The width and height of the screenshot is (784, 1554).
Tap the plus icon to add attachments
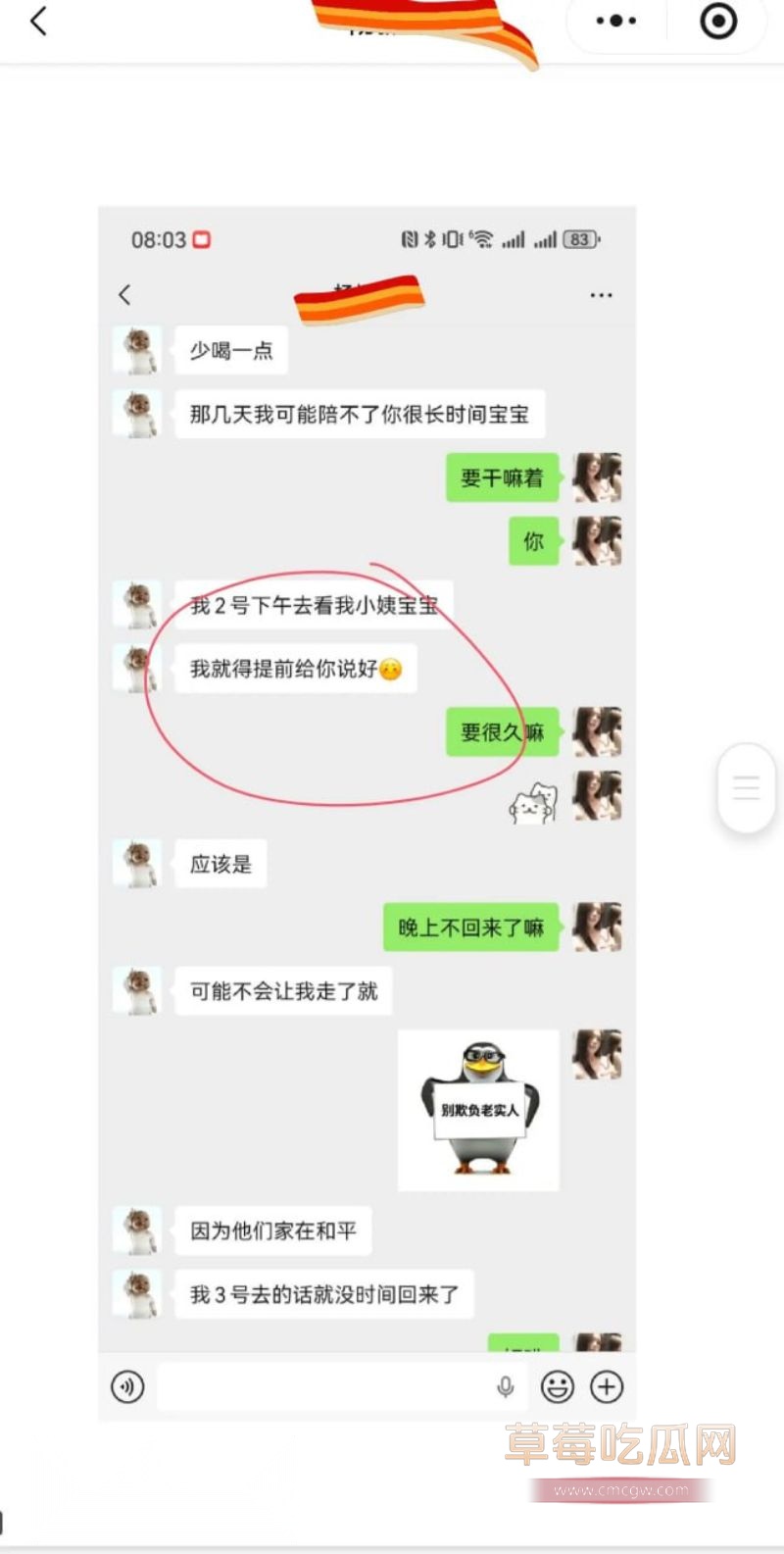coord(606,1386)
